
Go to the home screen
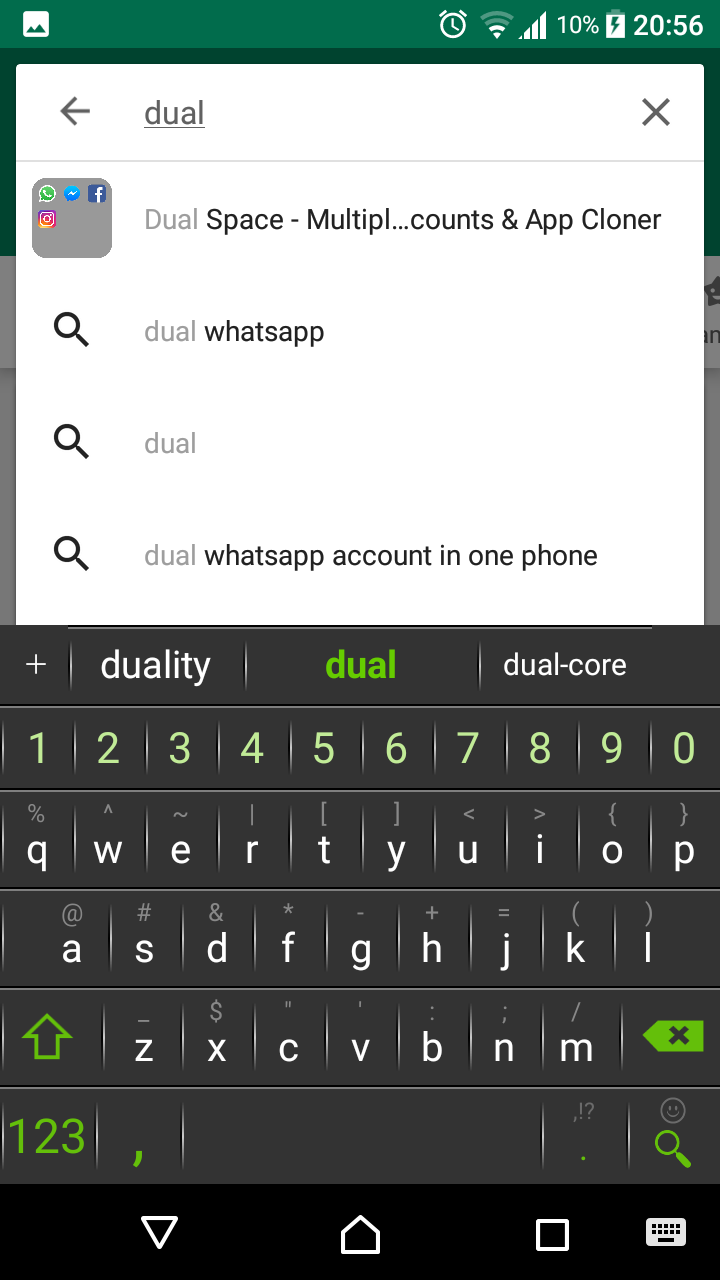(360, 1234)
